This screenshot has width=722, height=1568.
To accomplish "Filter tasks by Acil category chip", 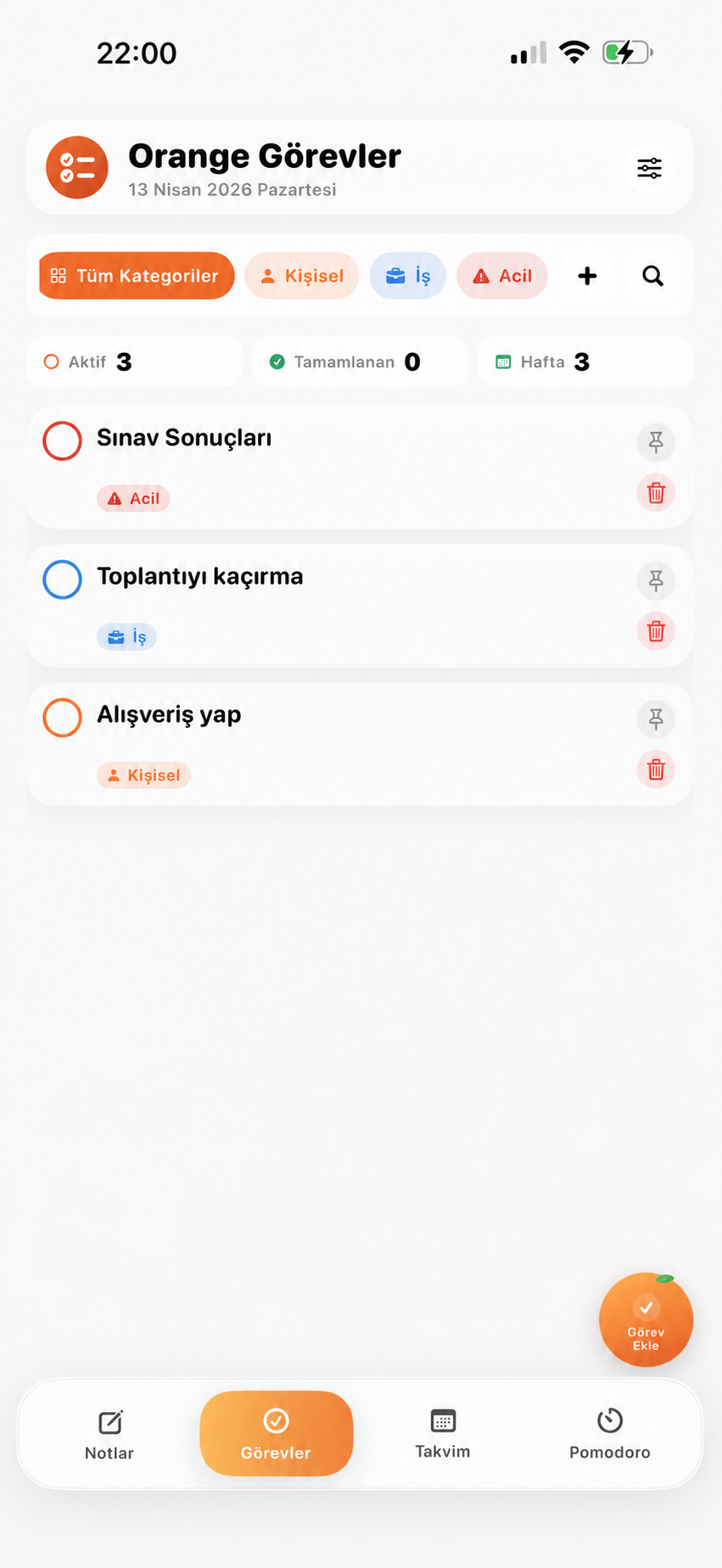I will point(502,276).
